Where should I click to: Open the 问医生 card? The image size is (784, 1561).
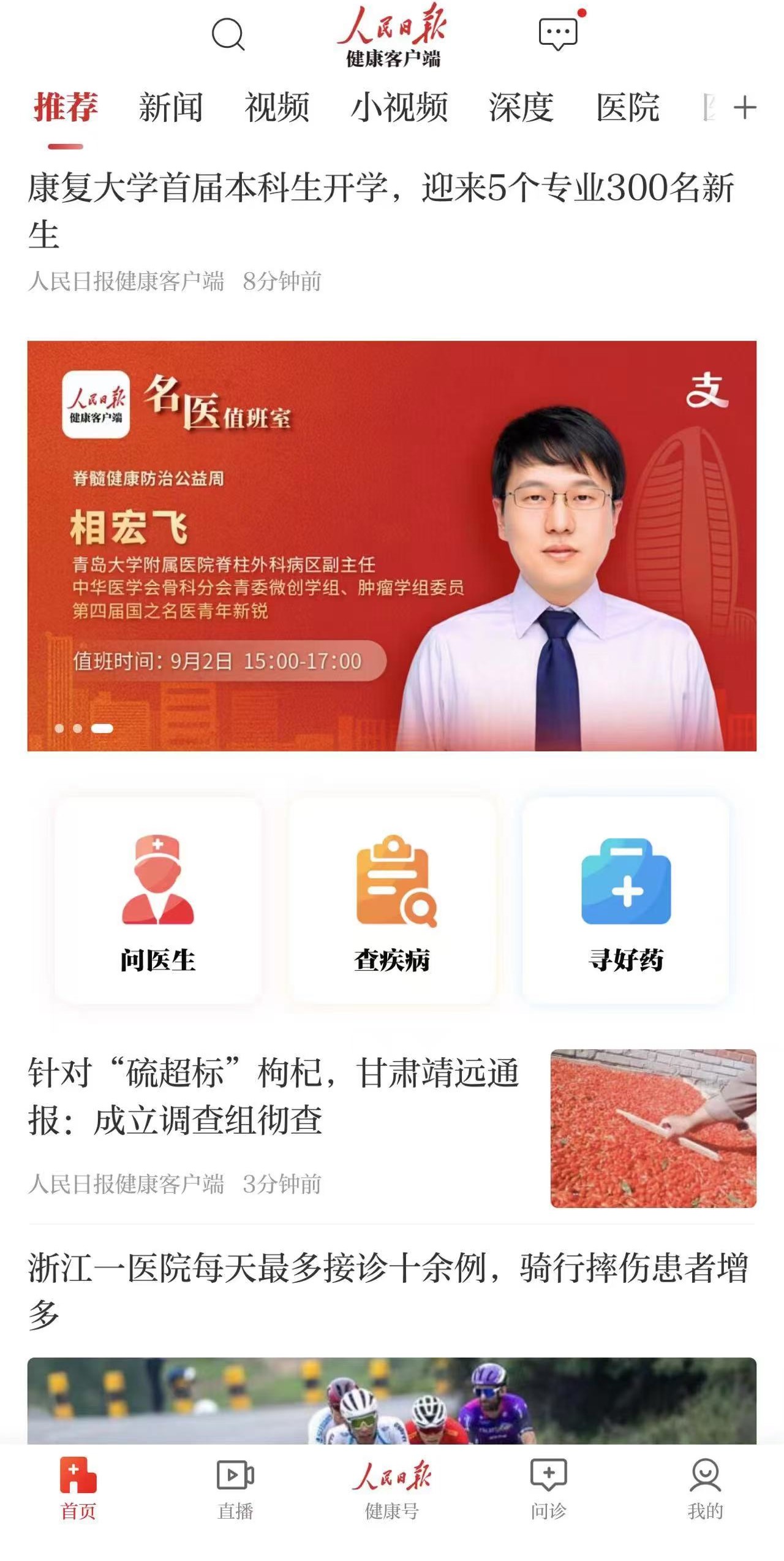[158, 901]
